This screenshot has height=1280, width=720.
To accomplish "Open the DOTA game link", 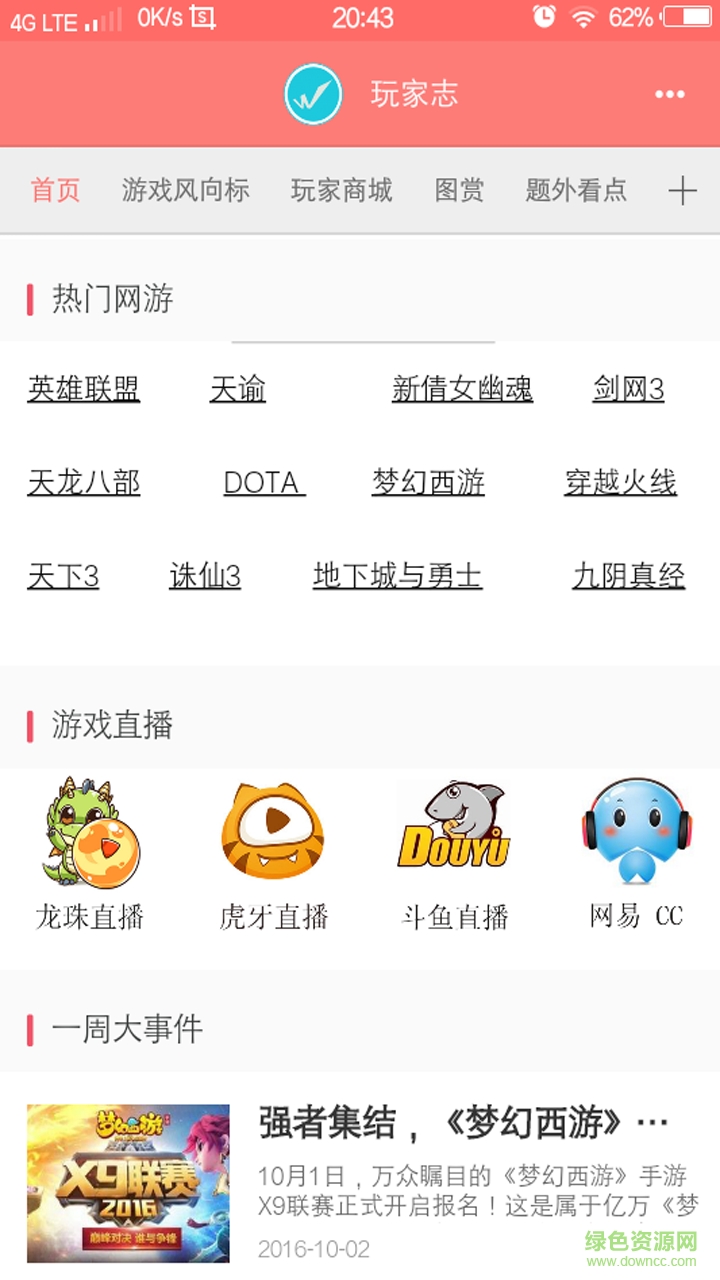I will click(x=262, y=482).
